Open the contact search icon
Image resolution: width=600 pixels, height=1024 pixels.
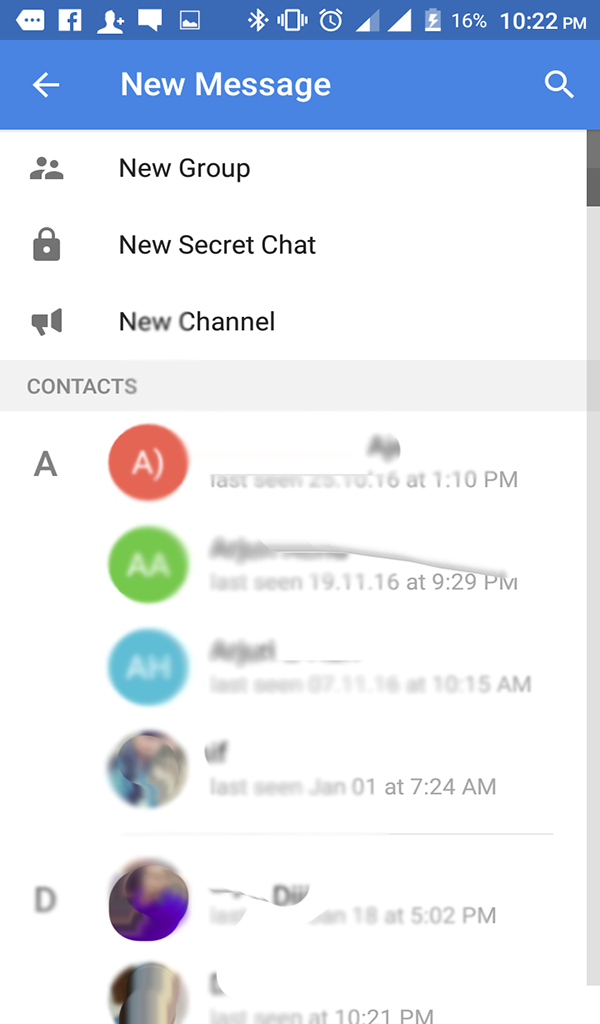tap(559, 85)
